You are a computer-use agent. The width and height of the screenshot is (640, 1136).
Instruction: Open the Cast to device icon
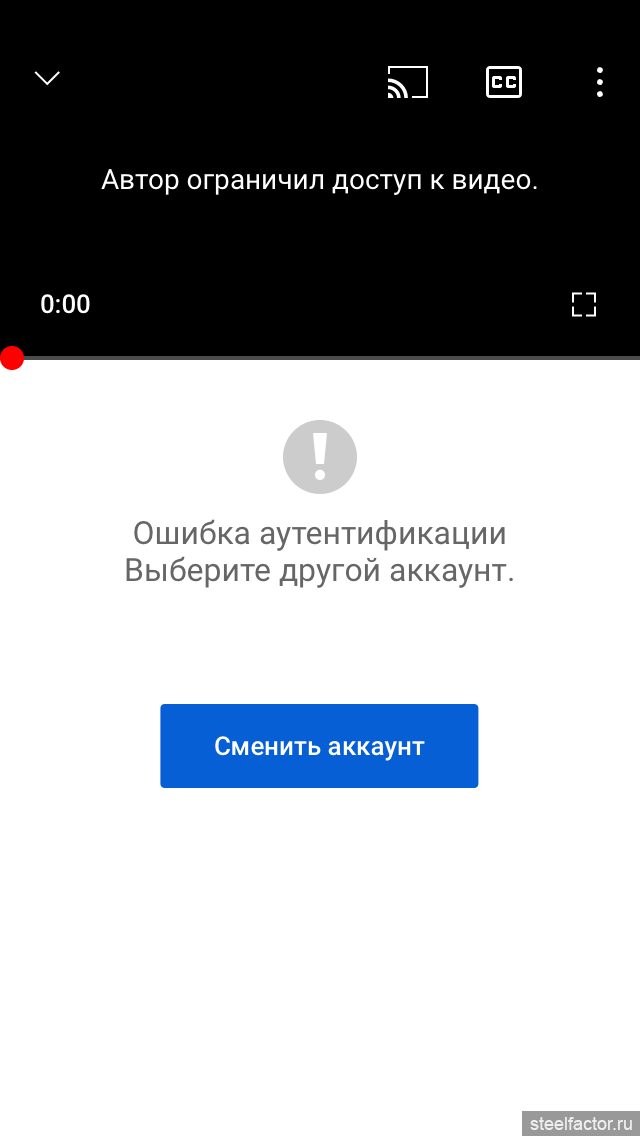click(x=407, y=82)
